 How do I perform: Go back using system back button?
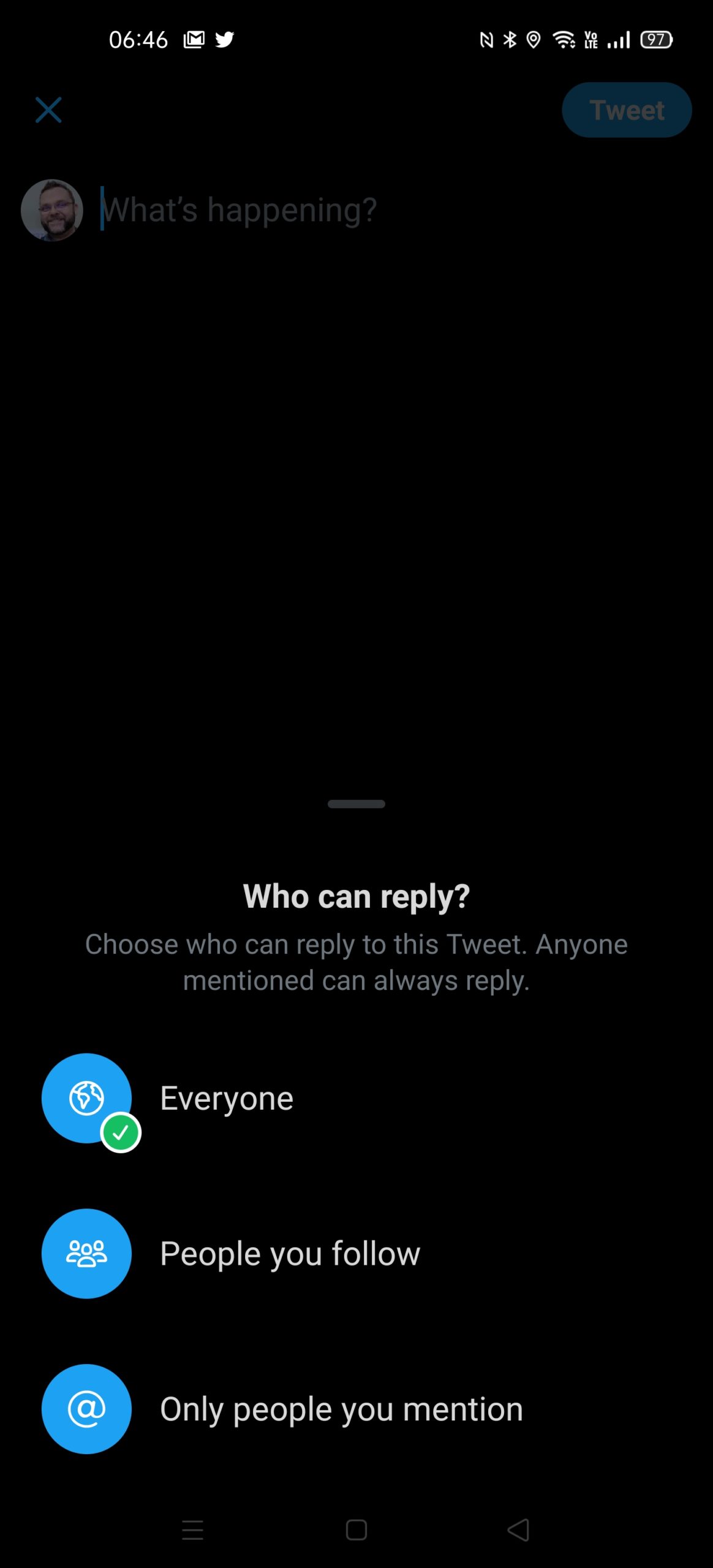pyautogui.click(x=519, y=1530)
